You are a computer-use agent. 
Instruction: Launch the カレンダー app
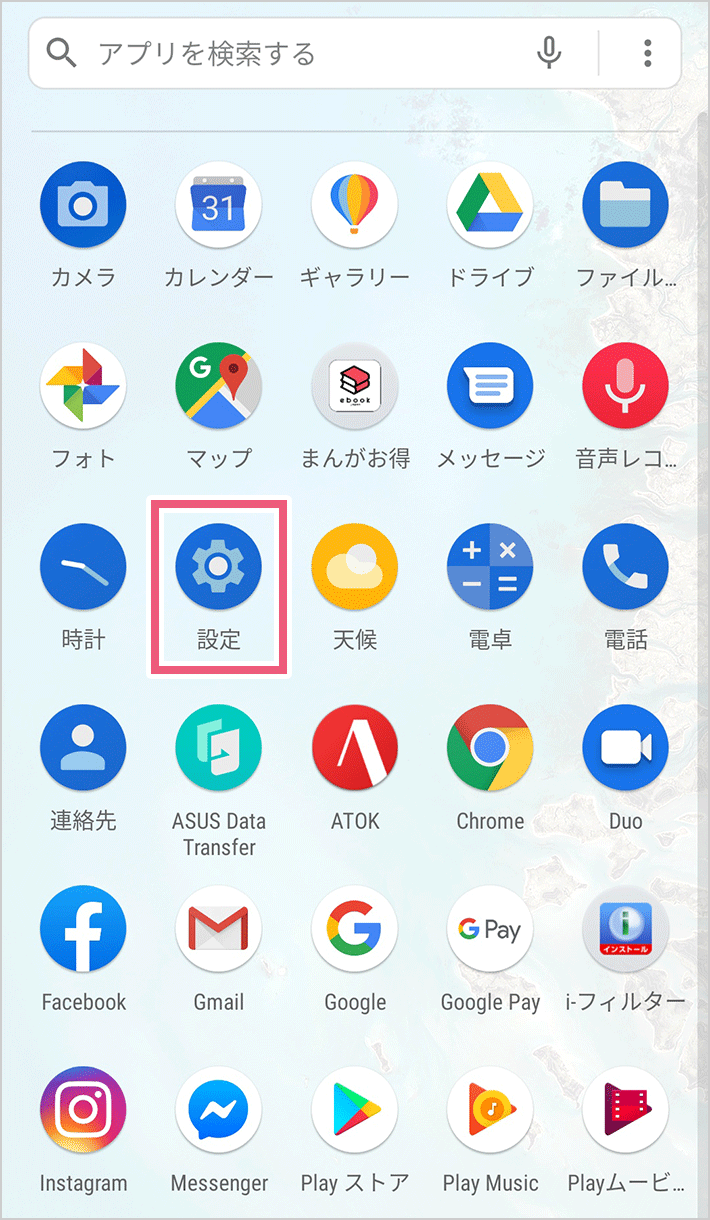218,205
